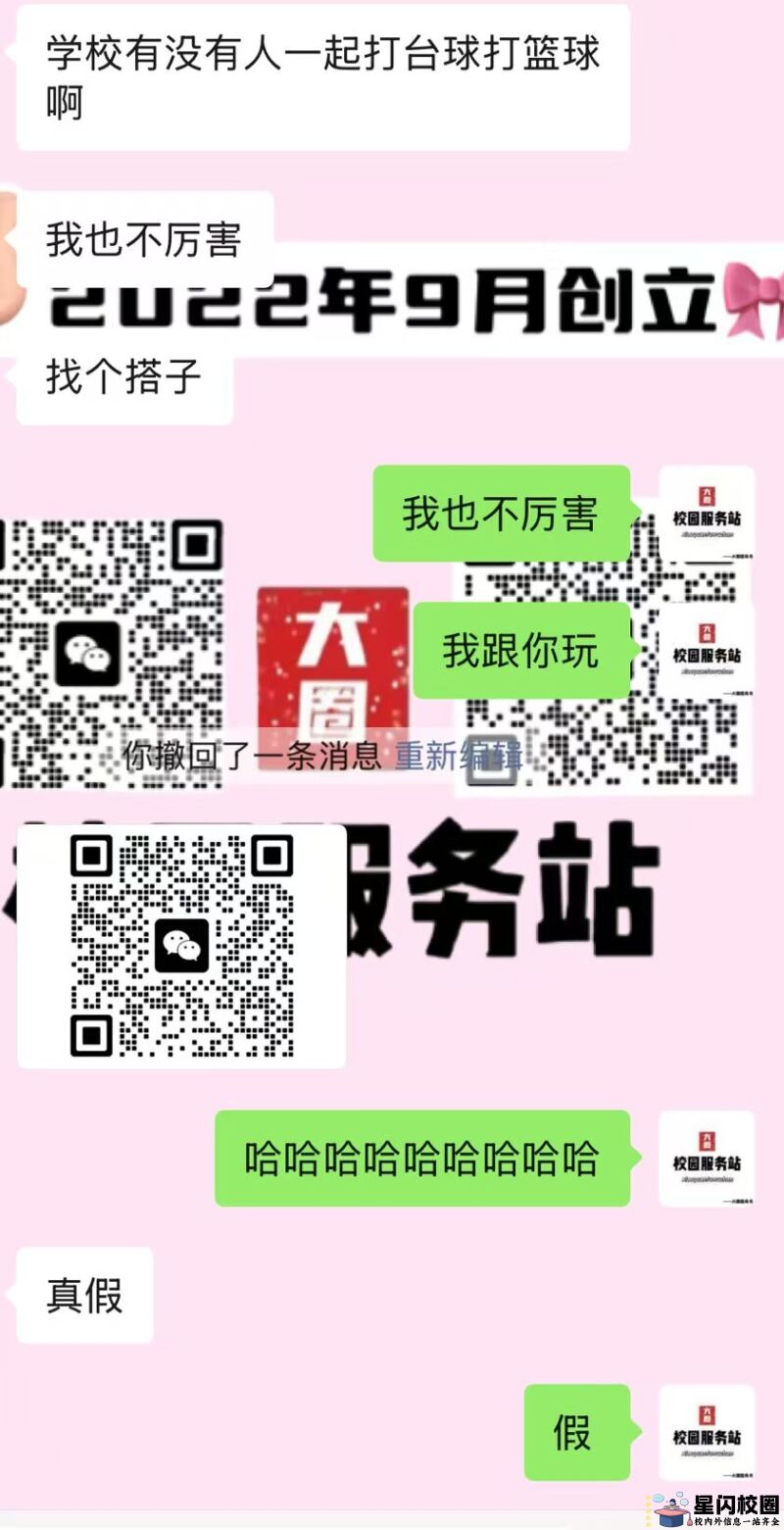Tap the avatar next to the 假 reply
This screenshot has width=784, height=1530.
click(x=706, y=1432)
